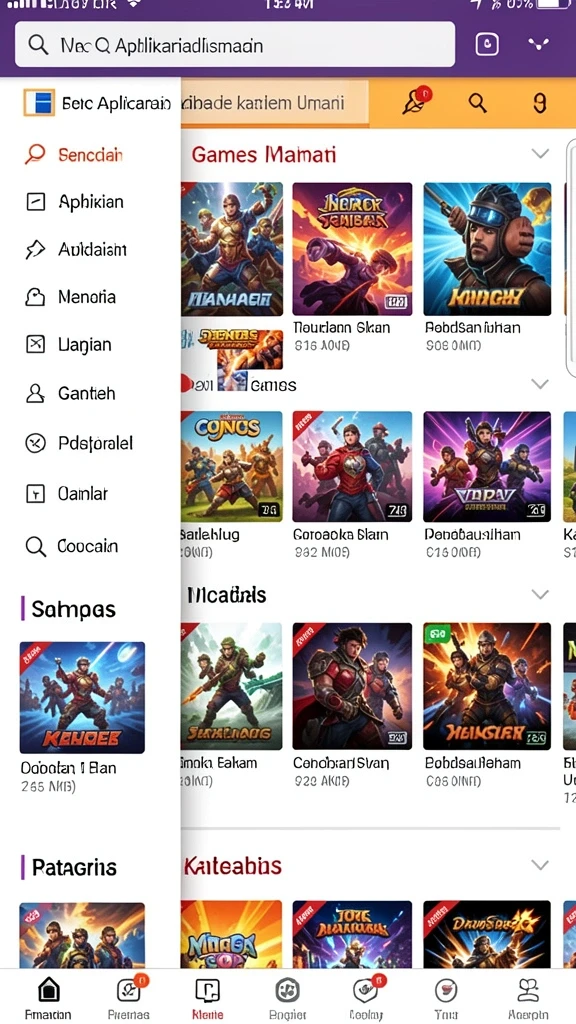The width and height of the screenshot is (576, 1024).
Task: Open the Aoarpin tab in the bottom bar
Action: point(528,998)
